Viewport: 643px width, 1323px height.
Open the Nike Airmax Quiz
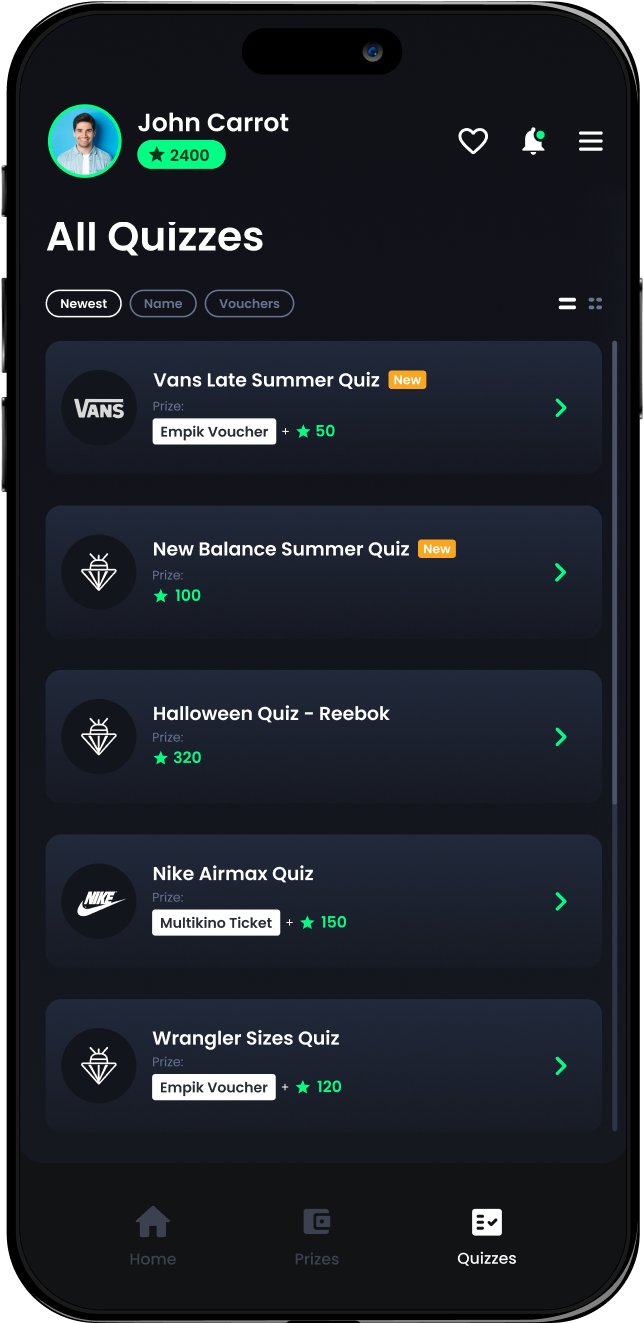coord(323,901)
